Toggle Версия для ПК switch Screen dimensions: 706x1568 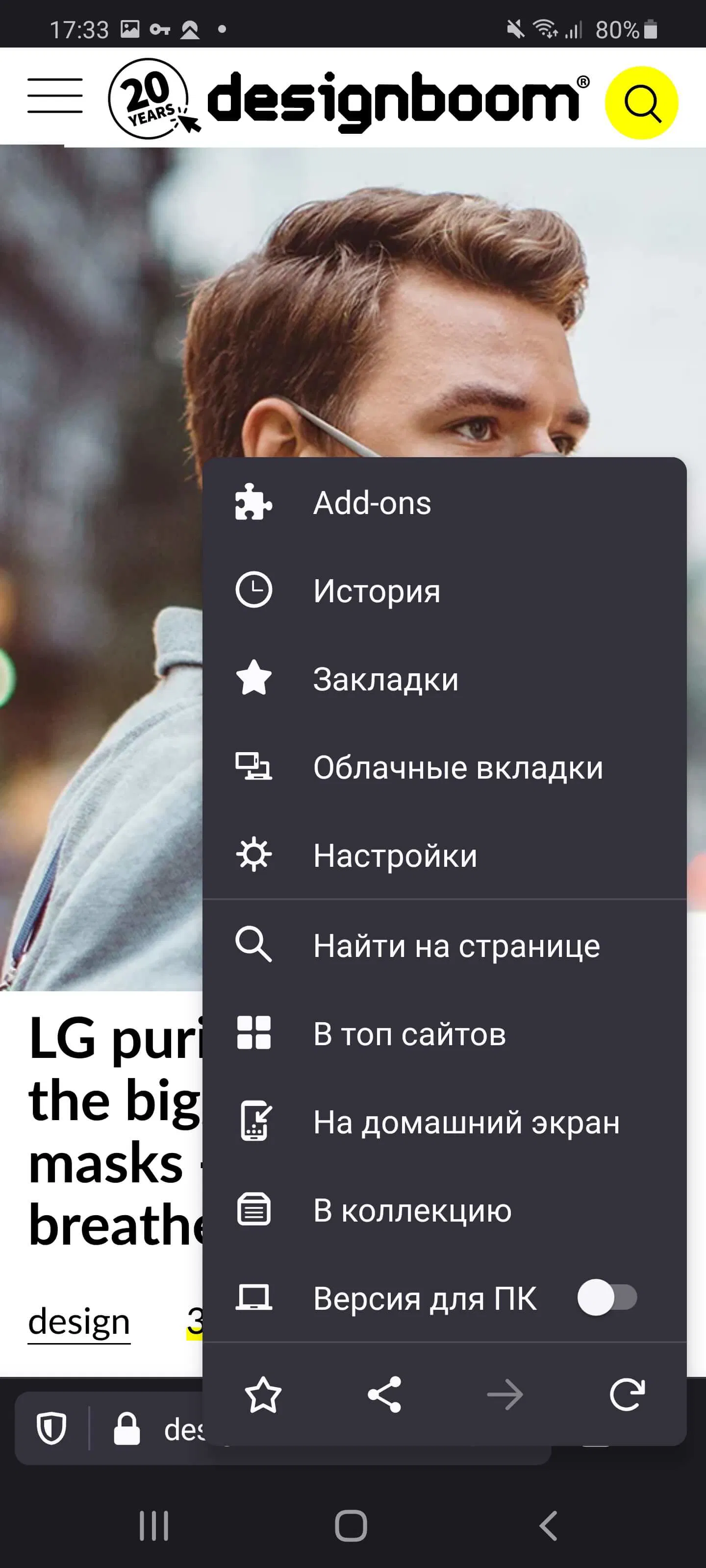point(606,1297)
